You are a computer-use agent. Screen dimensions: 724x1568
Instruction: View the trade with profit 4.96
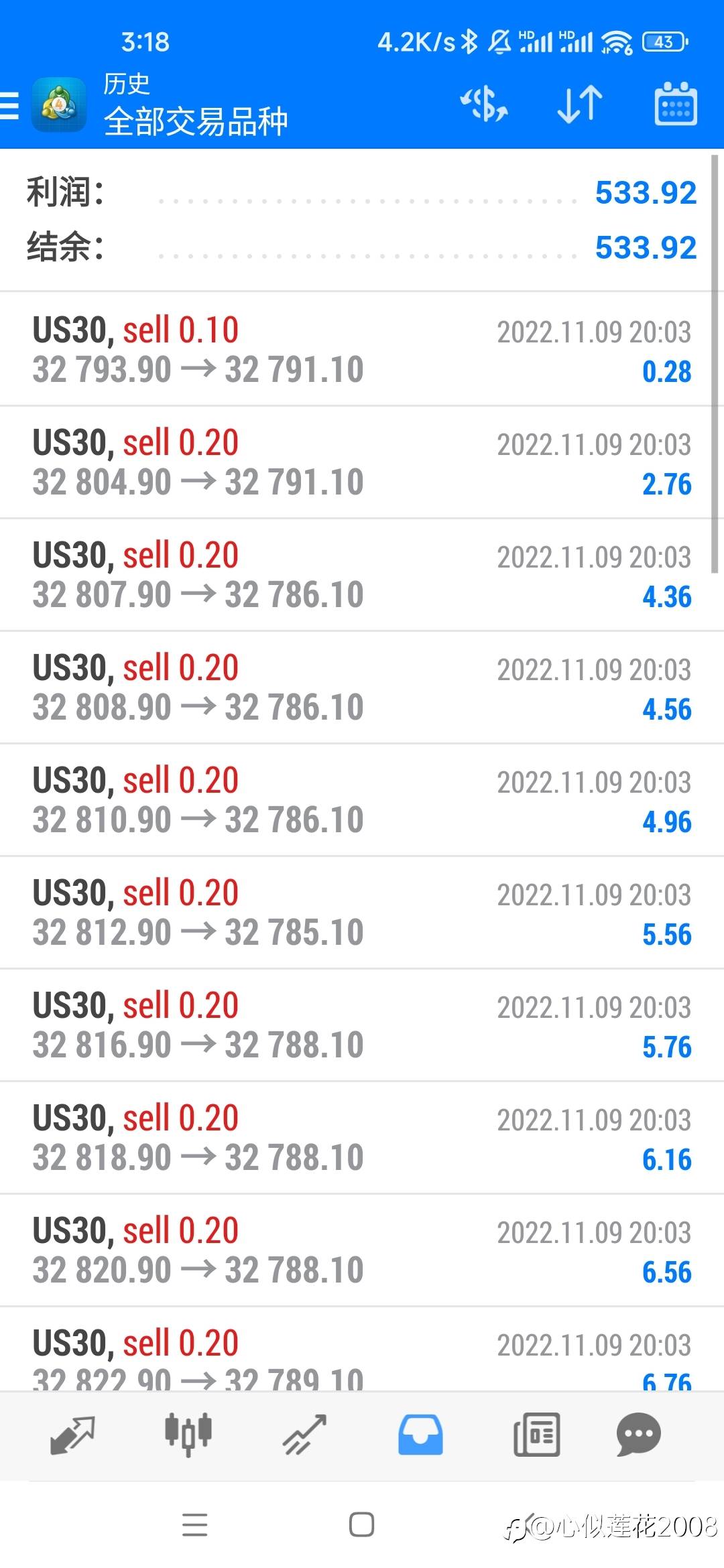362,800
